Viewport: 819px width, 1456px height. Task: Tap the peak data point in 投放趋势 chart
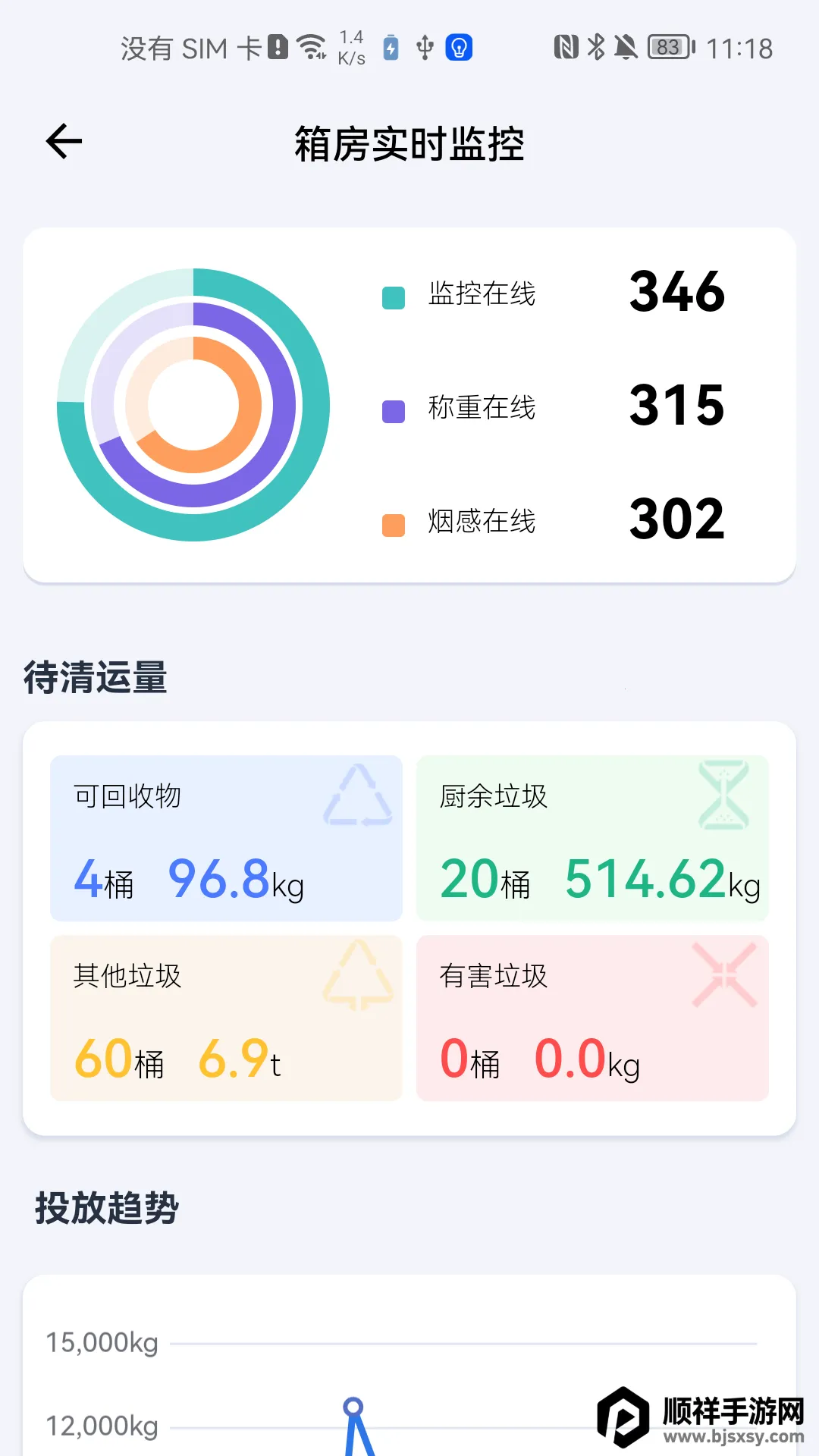[x=353, y=1407]
